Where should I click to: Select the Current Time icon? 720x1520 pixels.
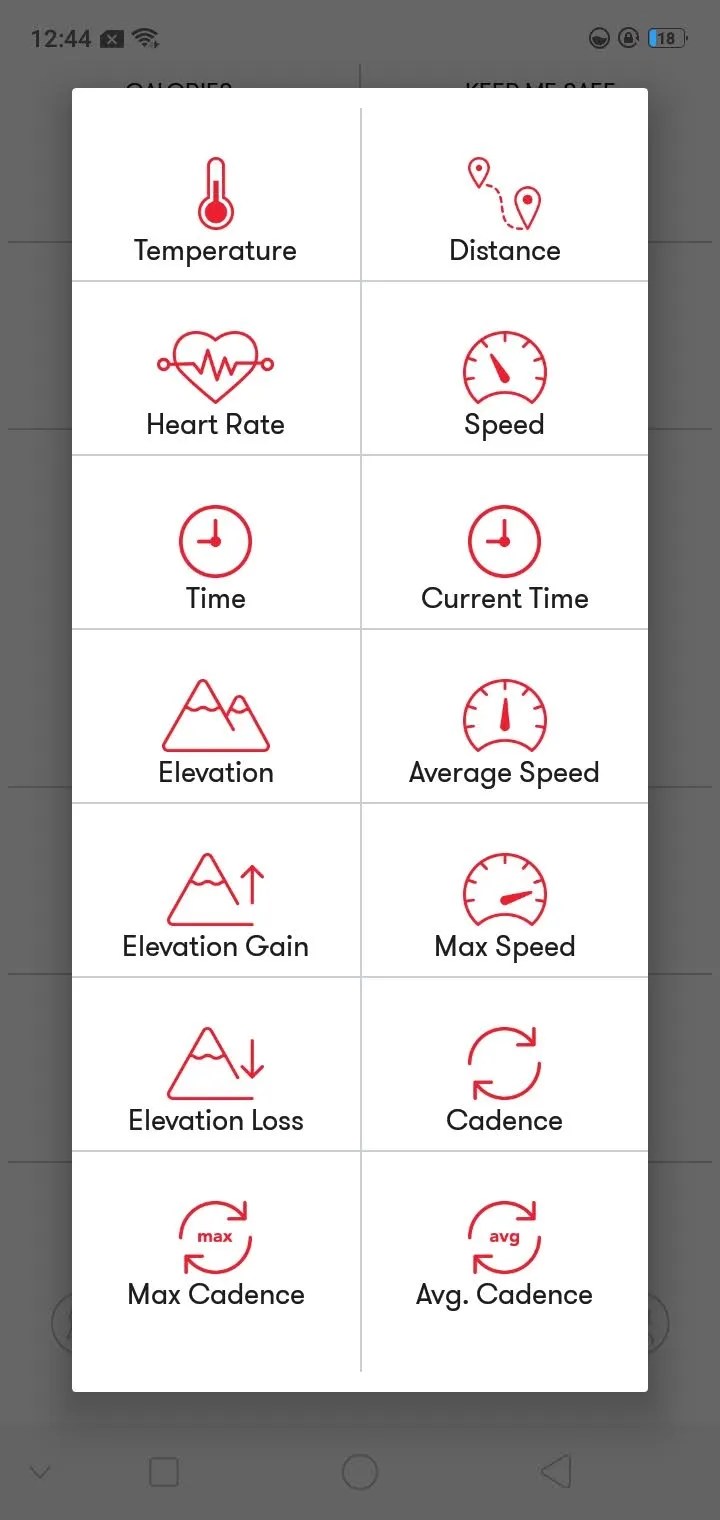(504, 540)
